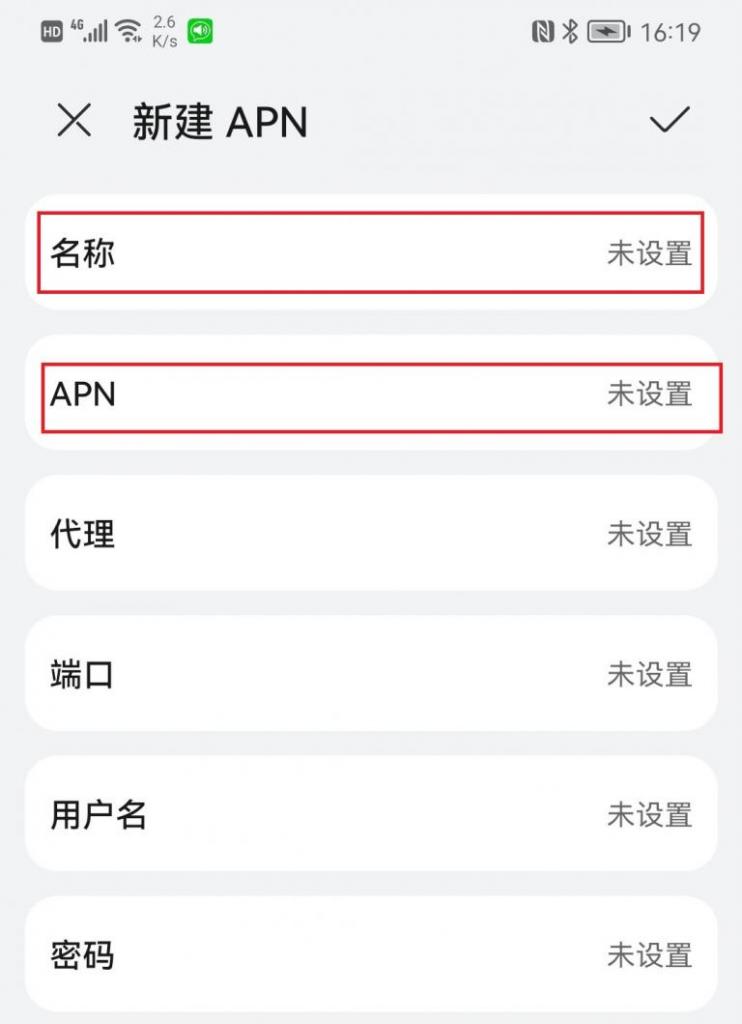
Task: Select the APN setting row
Action: 371,394
